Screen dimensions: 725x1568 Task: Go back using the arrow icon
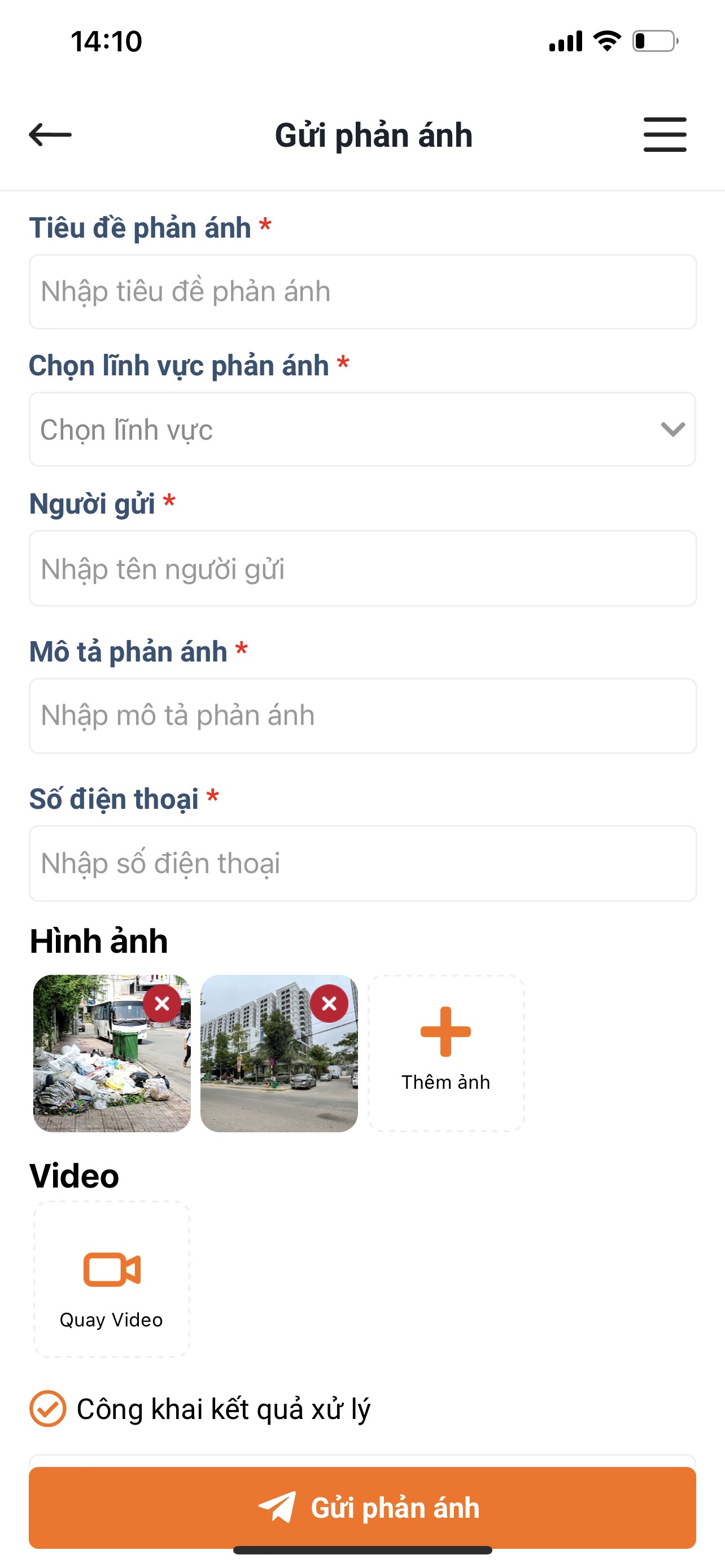[50, 134]
